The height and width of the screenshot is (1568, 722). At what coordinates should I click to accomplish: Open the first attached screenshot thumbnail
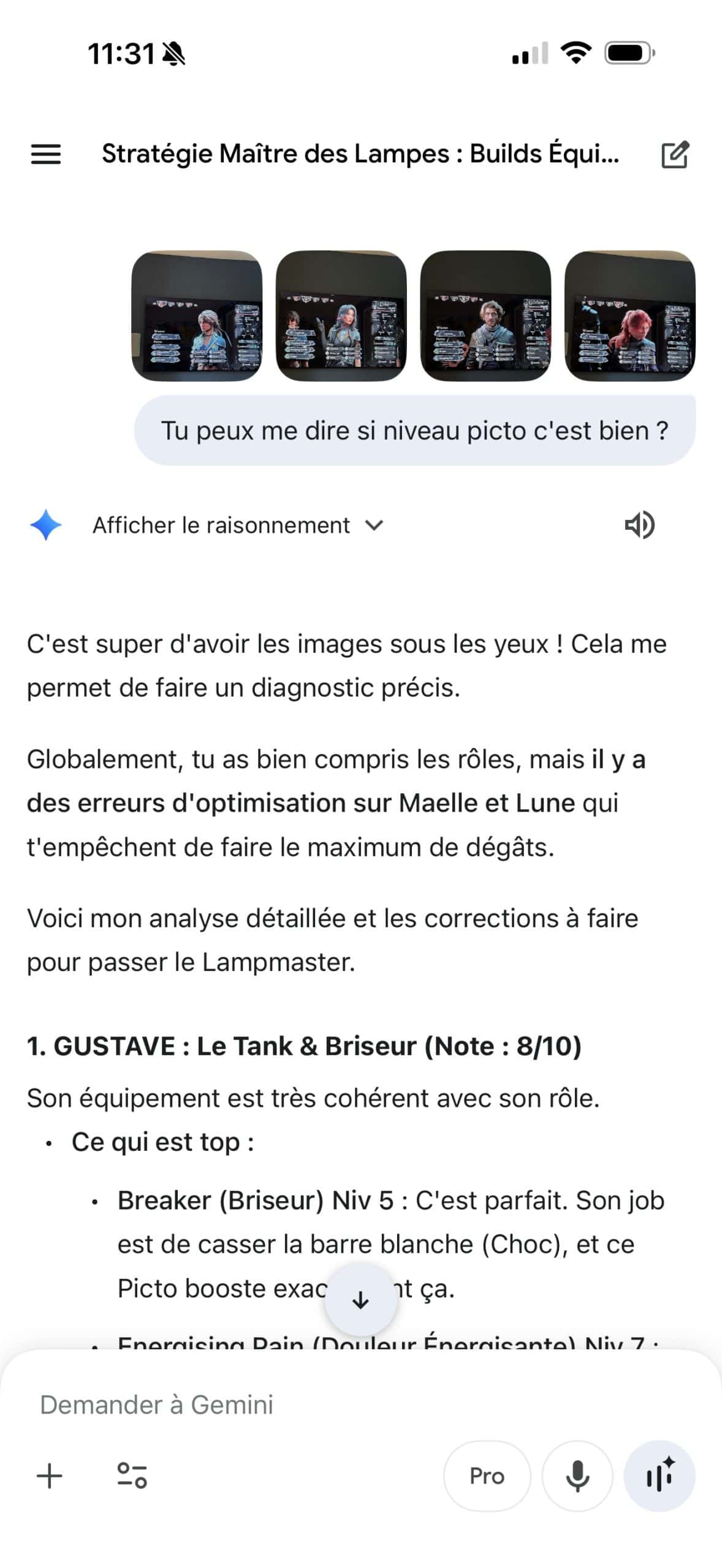click(x=197, y=315)
